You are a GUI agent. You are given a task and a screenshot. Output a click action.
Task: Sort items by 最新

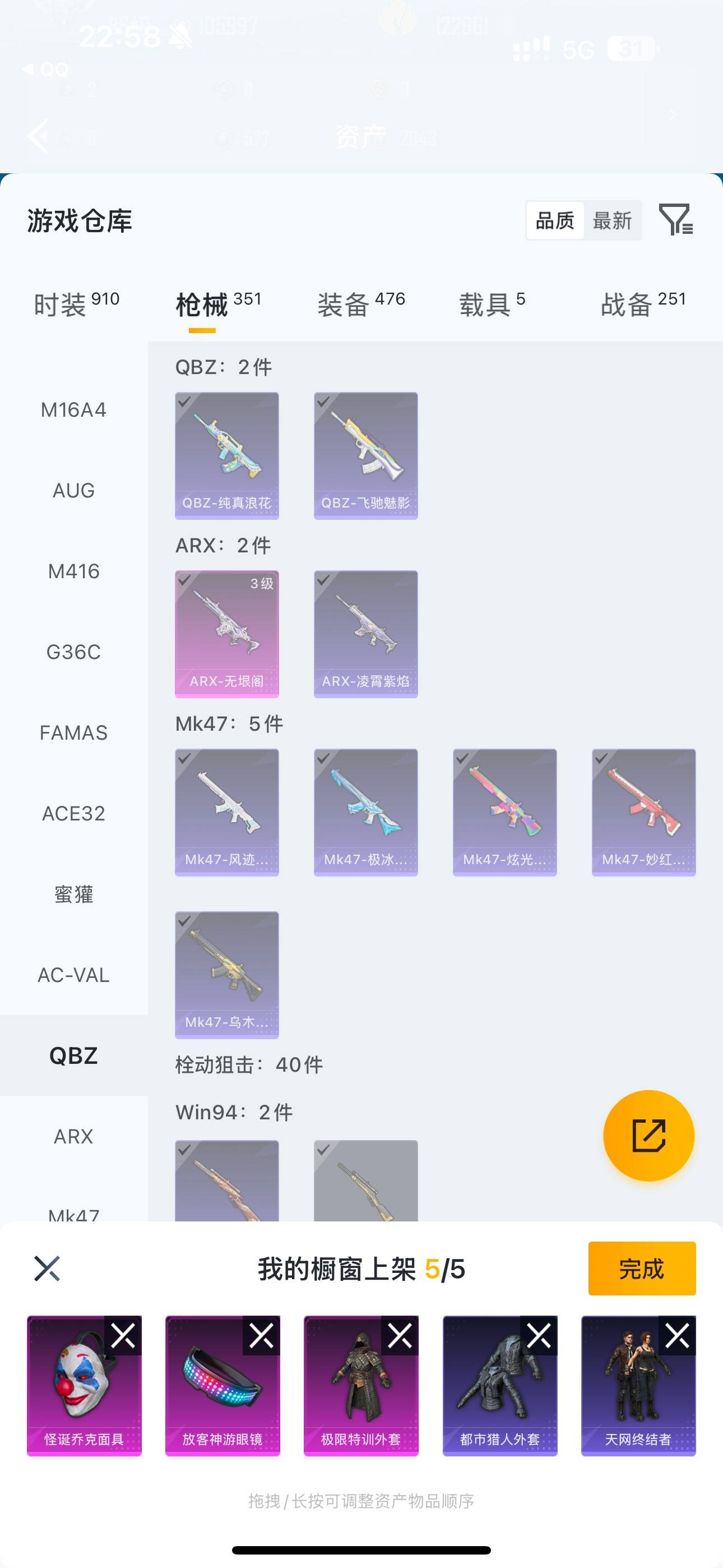point(612,220)
